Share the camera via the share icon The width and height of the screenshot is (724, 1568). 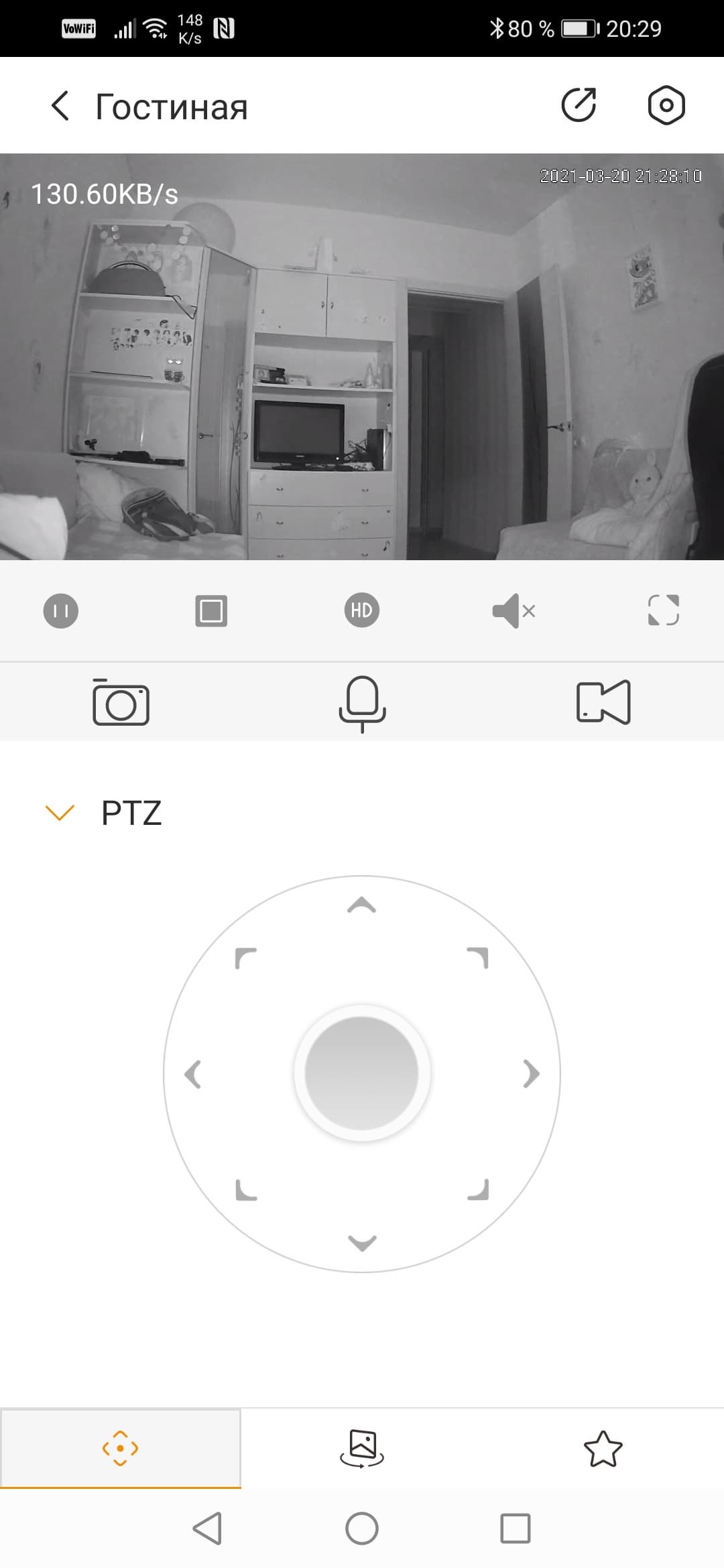pyautogui.click(x=579, y=105)
